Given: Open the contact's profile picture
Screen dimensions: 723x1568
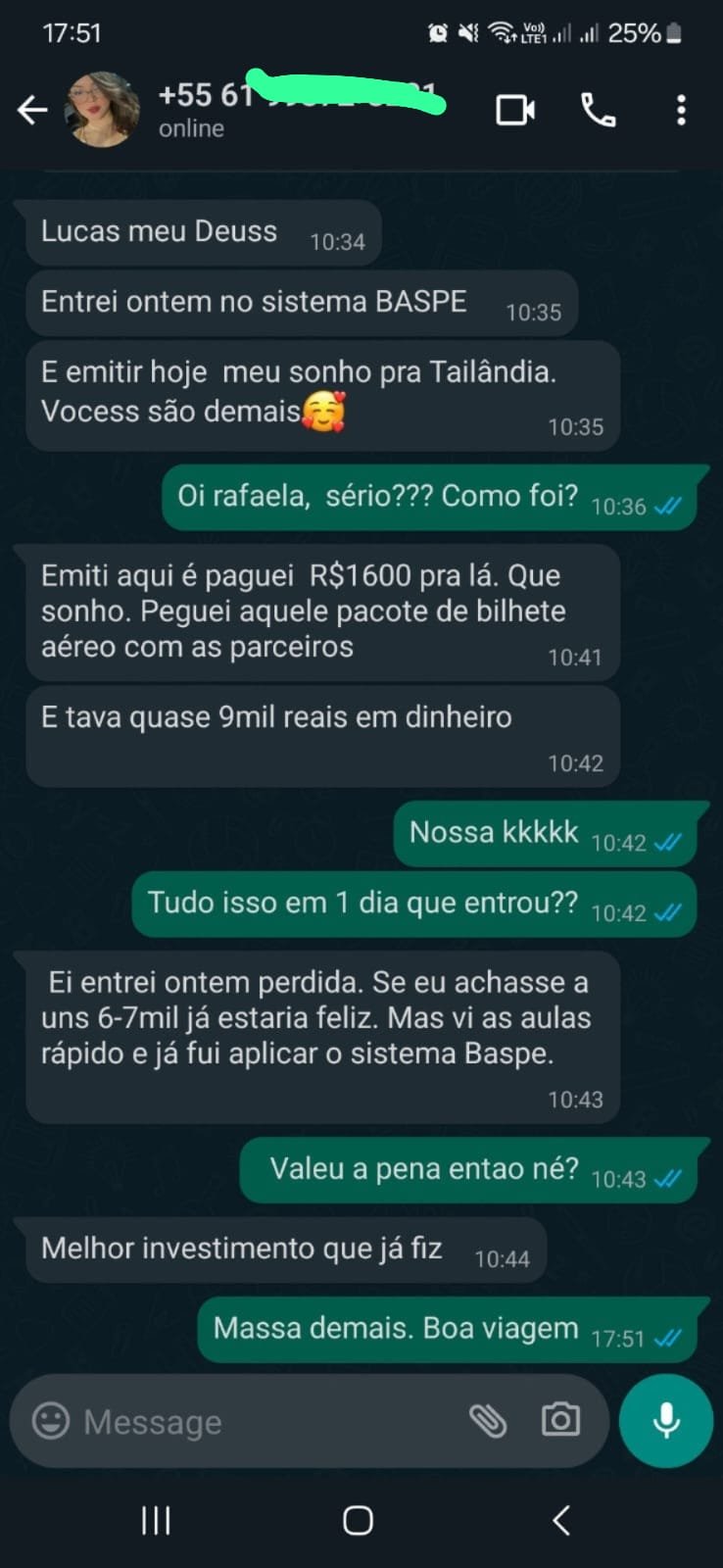Looking at the screenshot, I should pyautogui.click(x=102, y=110).
